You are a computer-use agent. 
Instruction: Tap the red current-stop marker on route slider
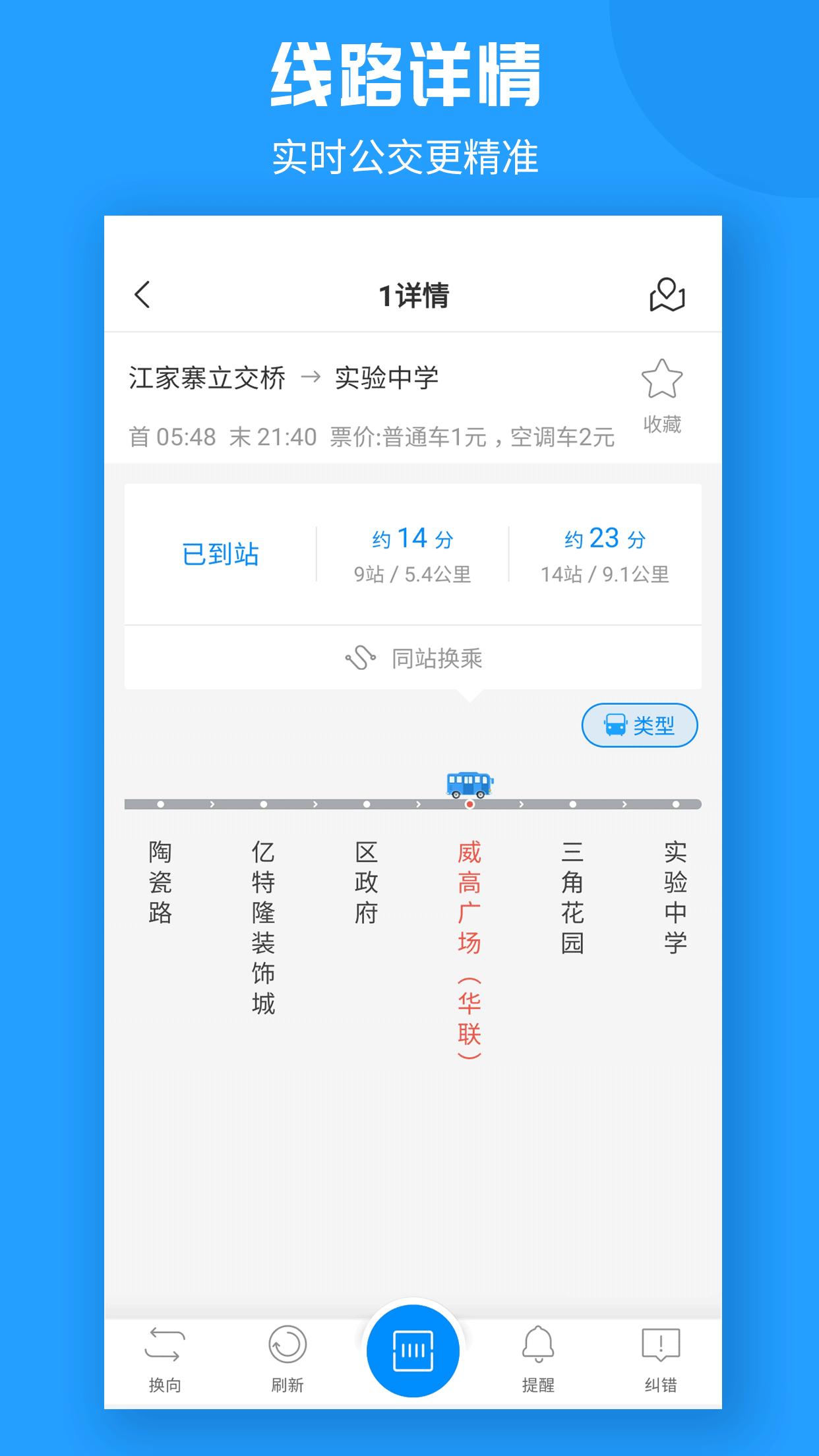470,805
